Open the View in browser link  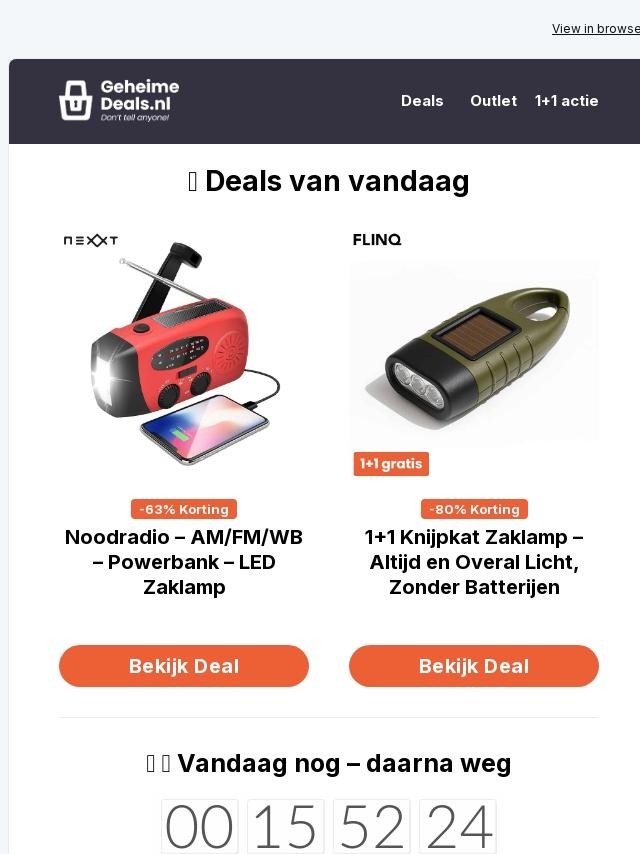596,29
